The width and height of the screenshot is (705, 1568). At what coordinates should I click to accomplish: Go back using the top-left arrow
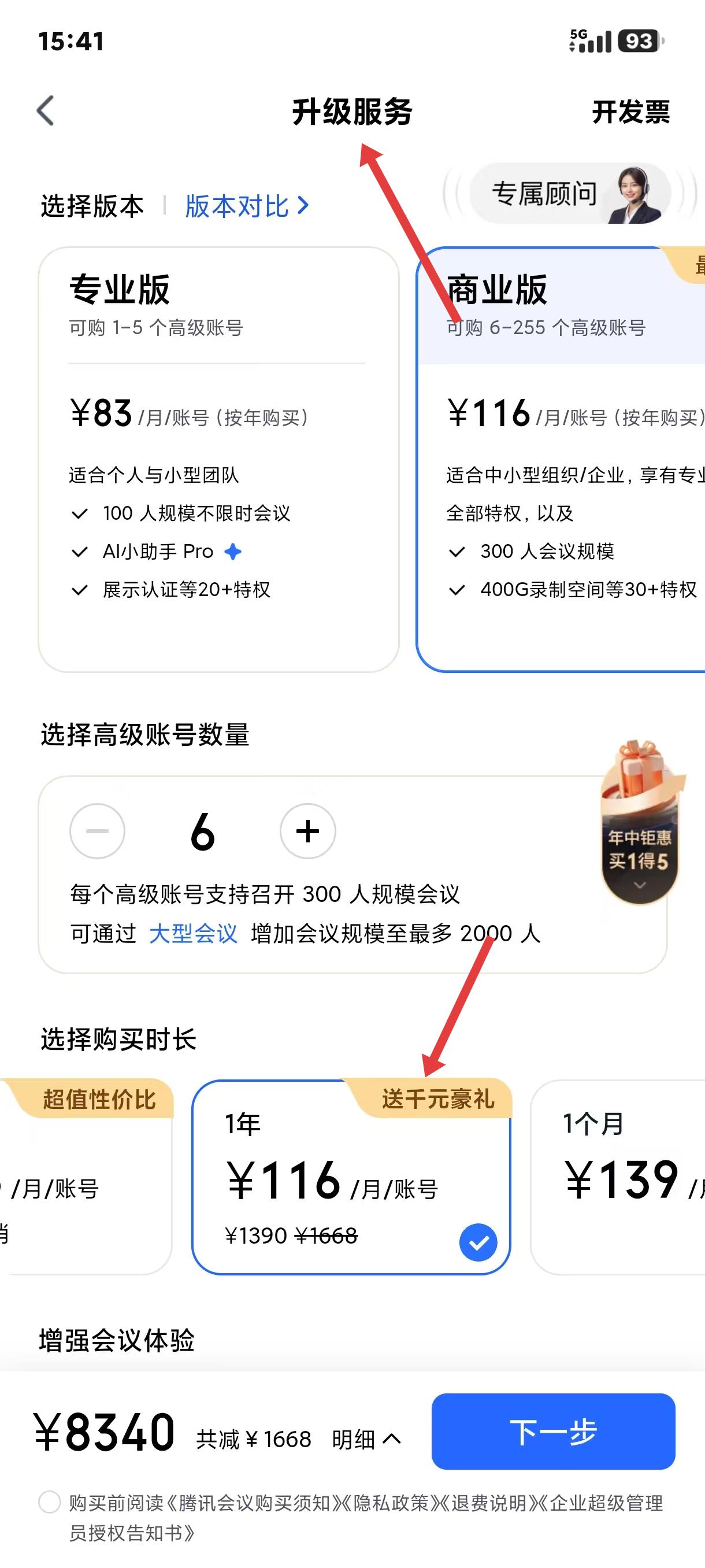[46, 111]
